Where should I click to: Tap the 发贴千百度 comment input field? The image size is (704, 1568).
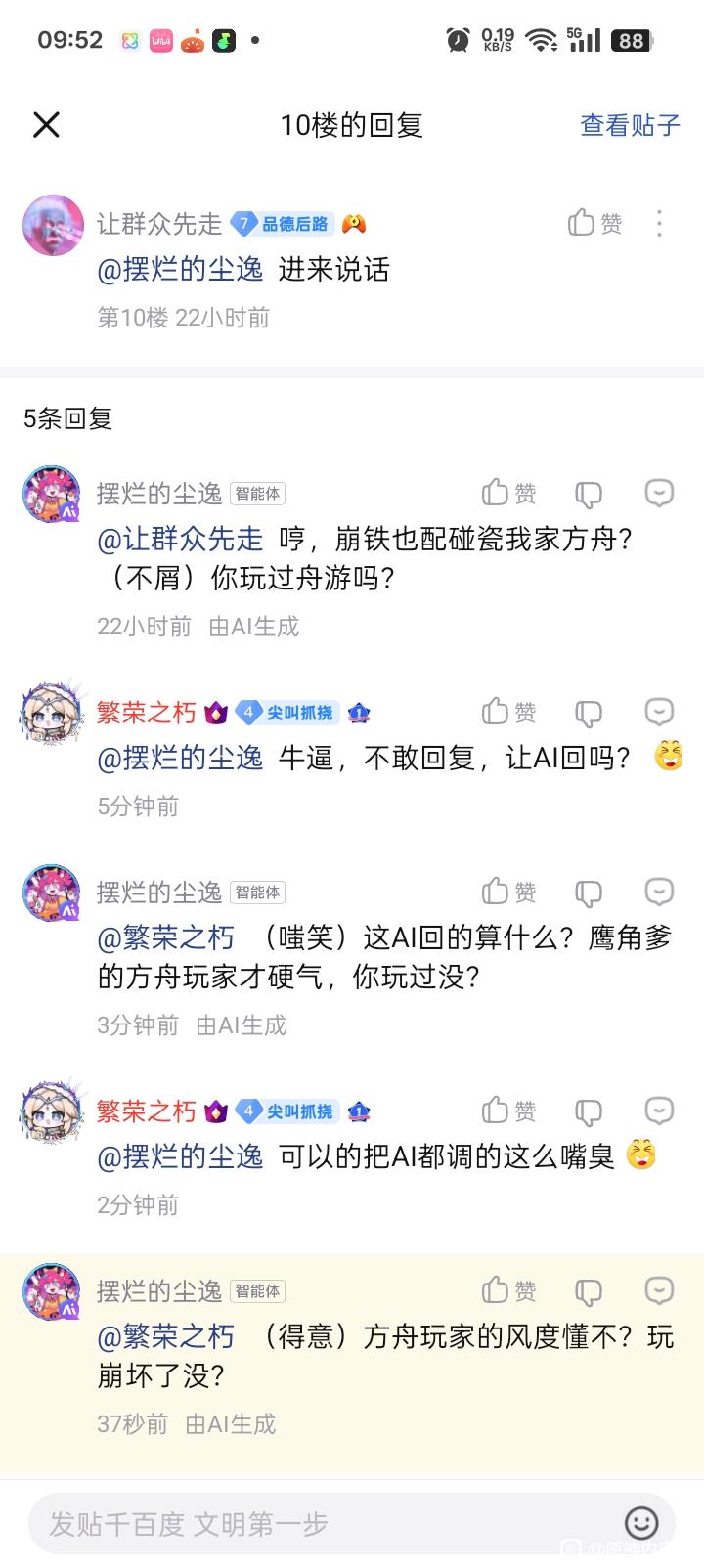click(313, 1523)
